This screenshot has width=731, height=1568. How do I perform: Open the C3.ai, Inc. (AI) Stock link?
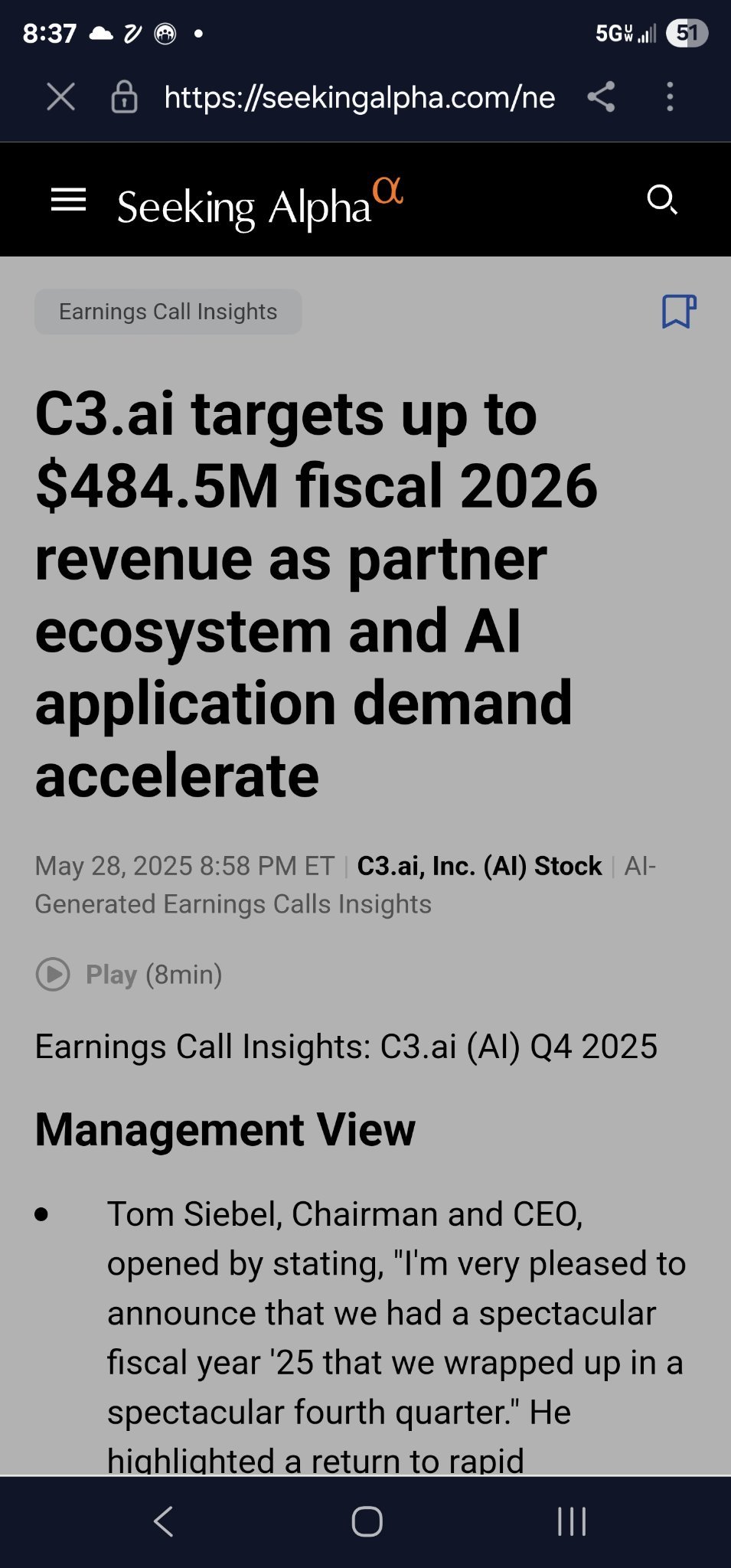click(479, 866)
